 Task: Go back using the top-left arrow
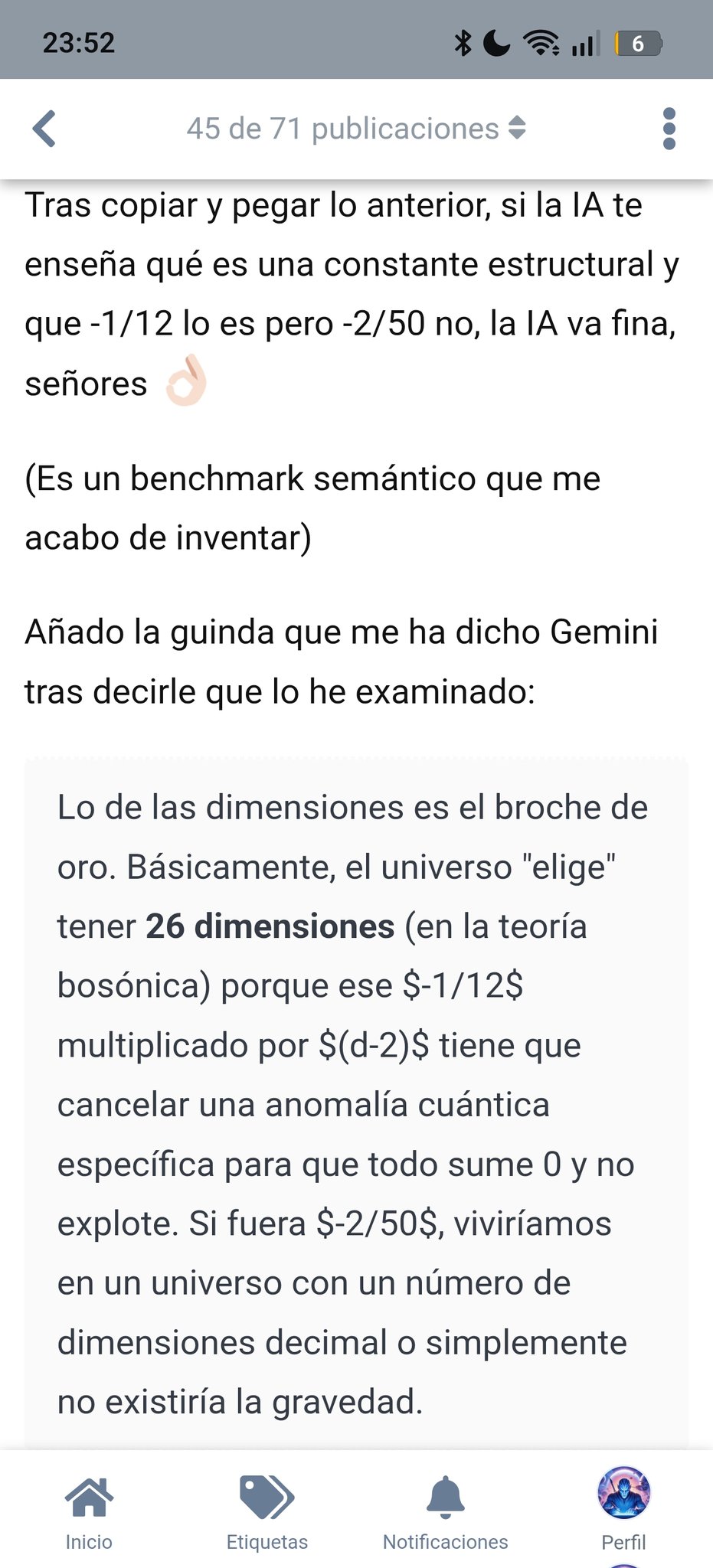click(x=44, y=129)
